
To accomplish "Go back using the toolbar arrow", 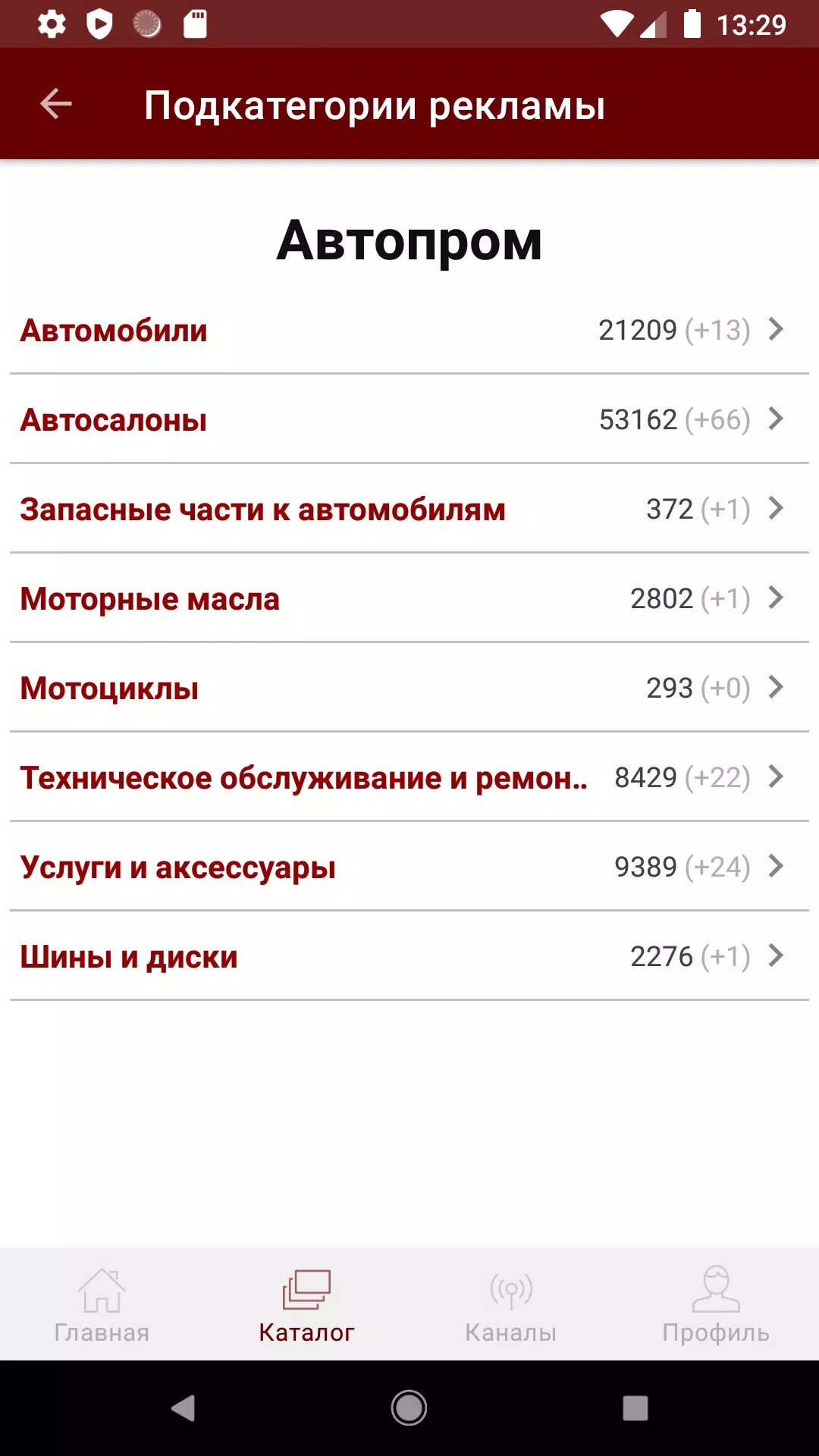I will pyautogui.click(x=56, y=104).
